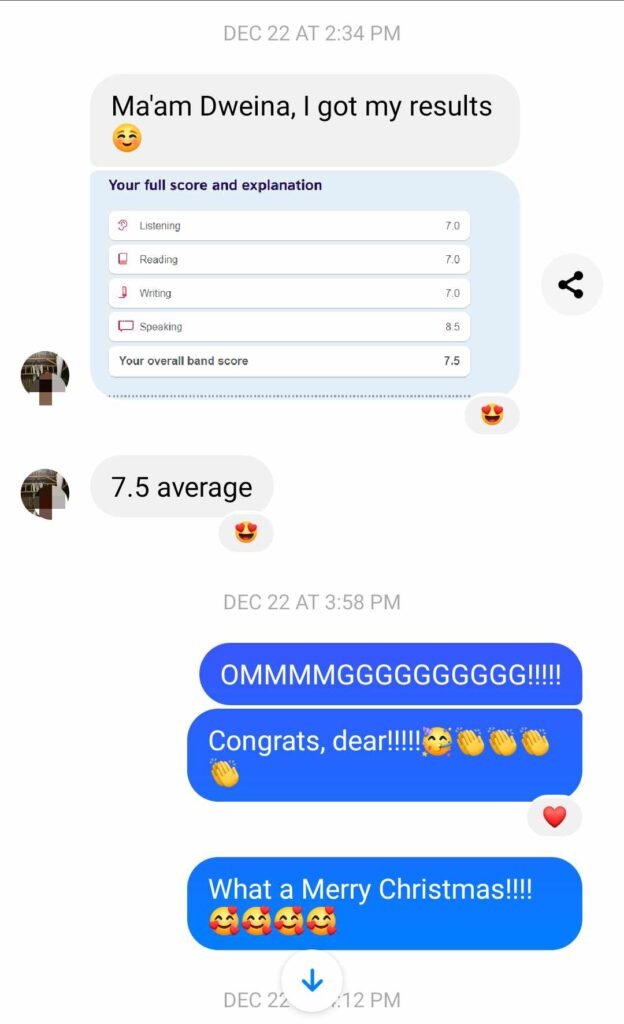Open the full score results image
The width and height of the screenshot is (624, 1024).
point(304,283)
